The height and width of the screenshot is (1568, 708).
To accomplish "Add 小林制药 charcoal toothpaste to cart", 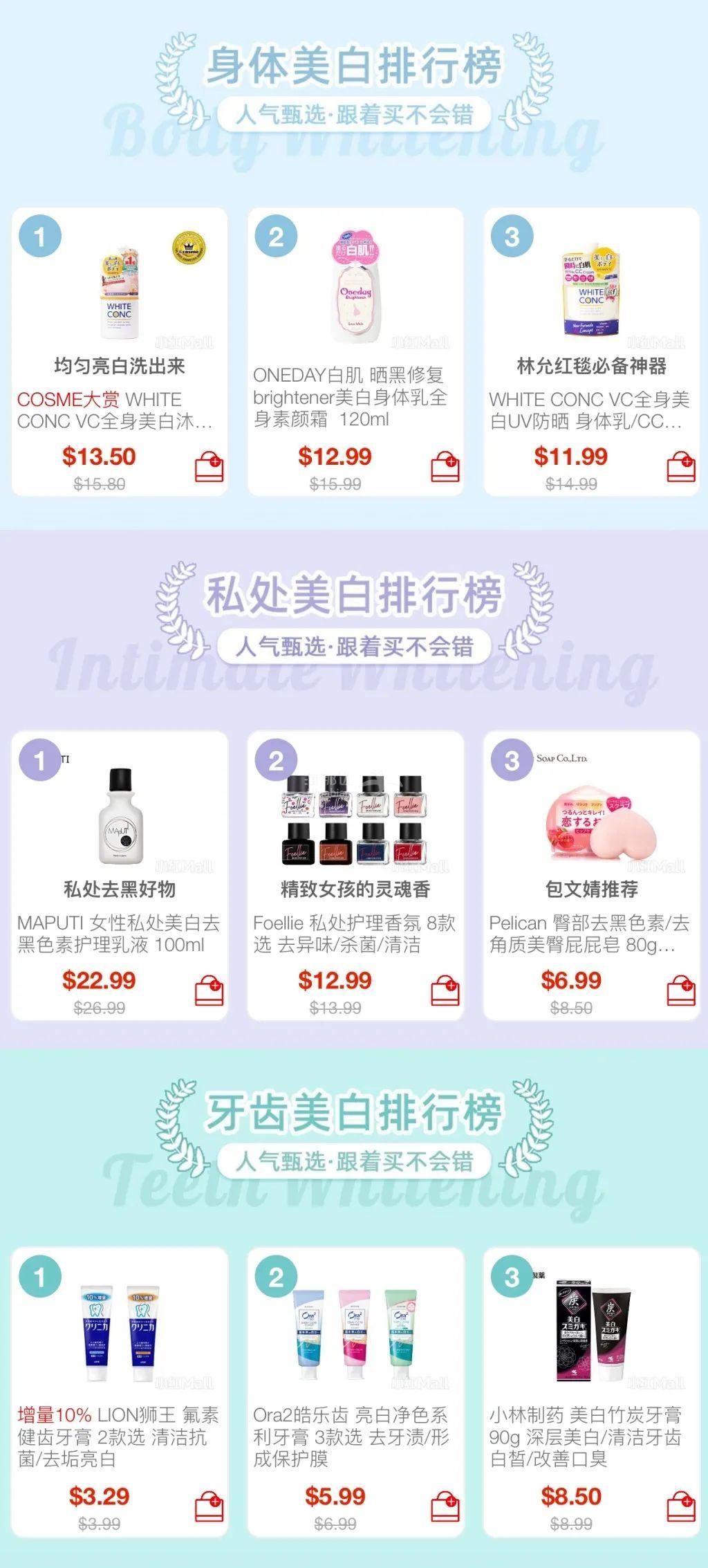I will (681, 1506).
